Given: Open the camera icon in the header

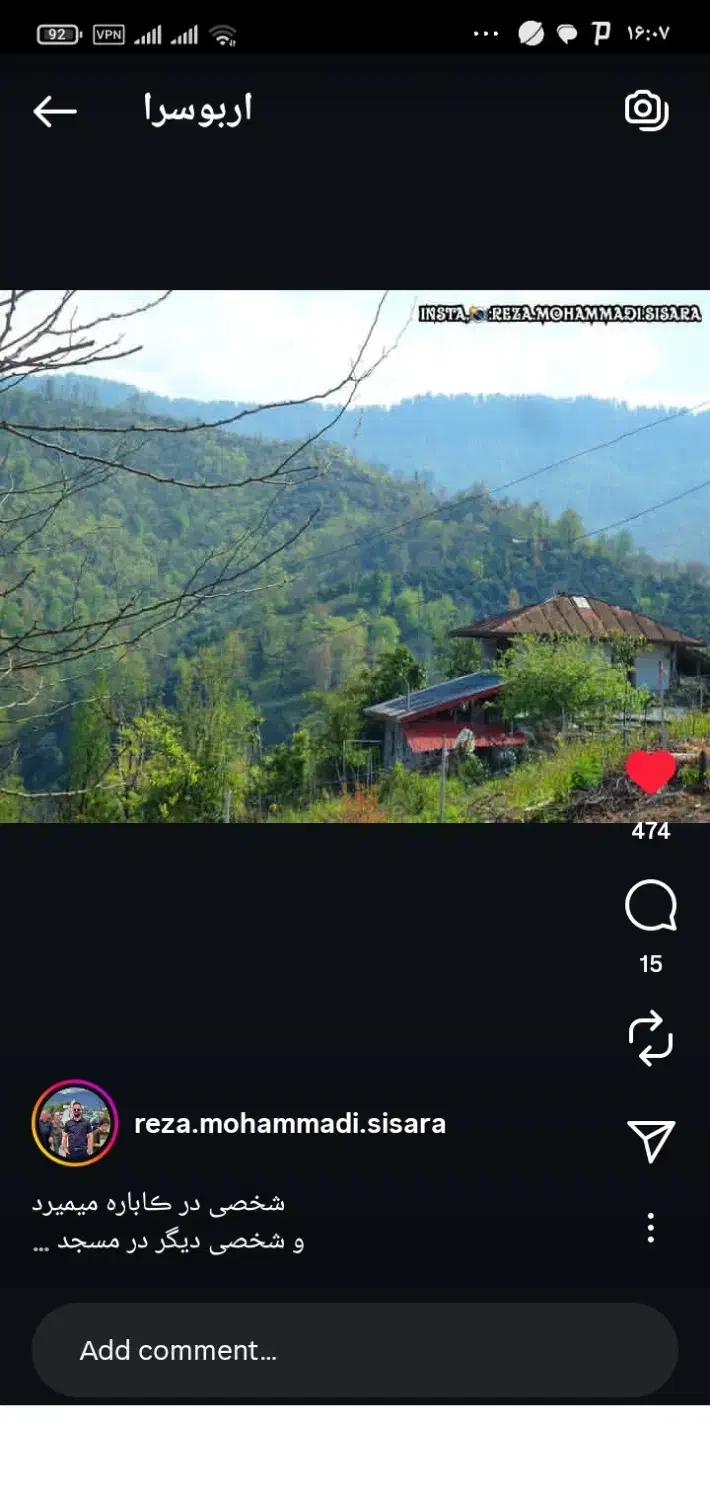Looking at the screenshot, I should pos(646,110).
